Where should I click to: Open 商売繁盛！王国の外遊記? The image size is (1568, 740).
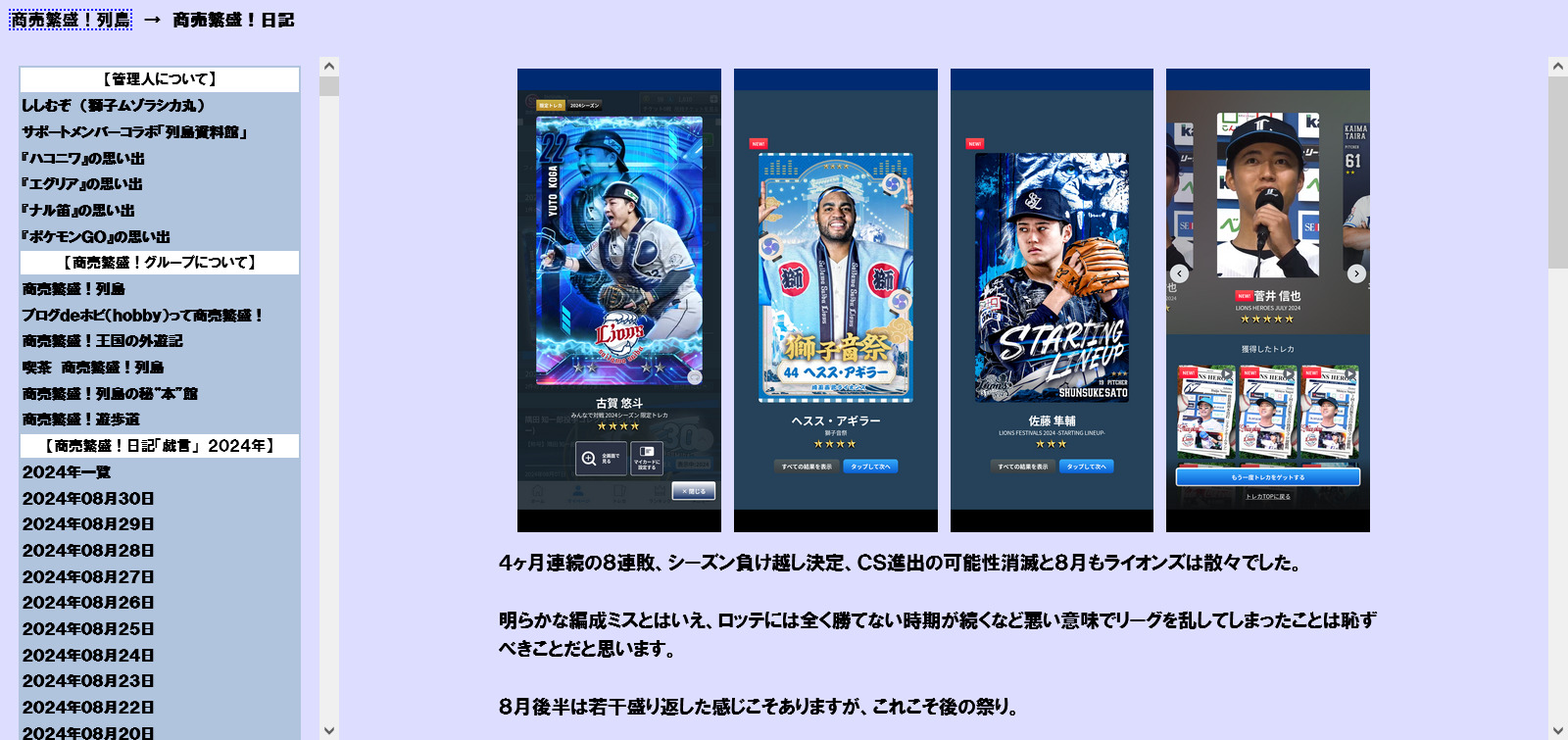tap(103, 341)
